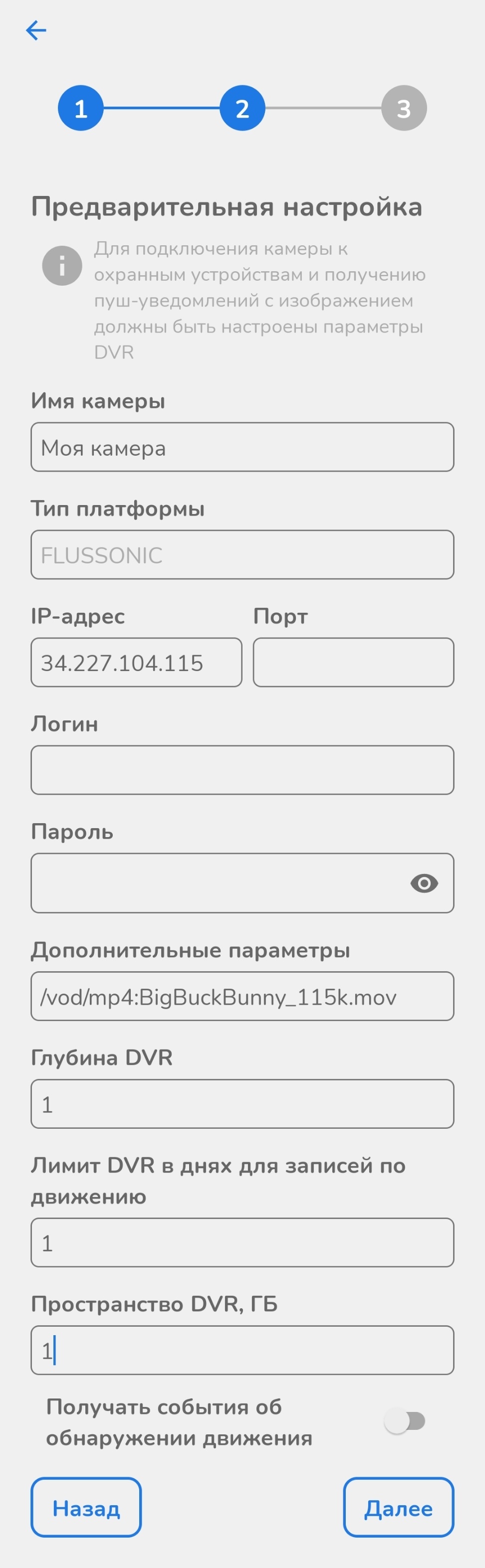Edit DVR day limit for motion recordings
Viewport: 485px width, 1568px height.
242,1243
